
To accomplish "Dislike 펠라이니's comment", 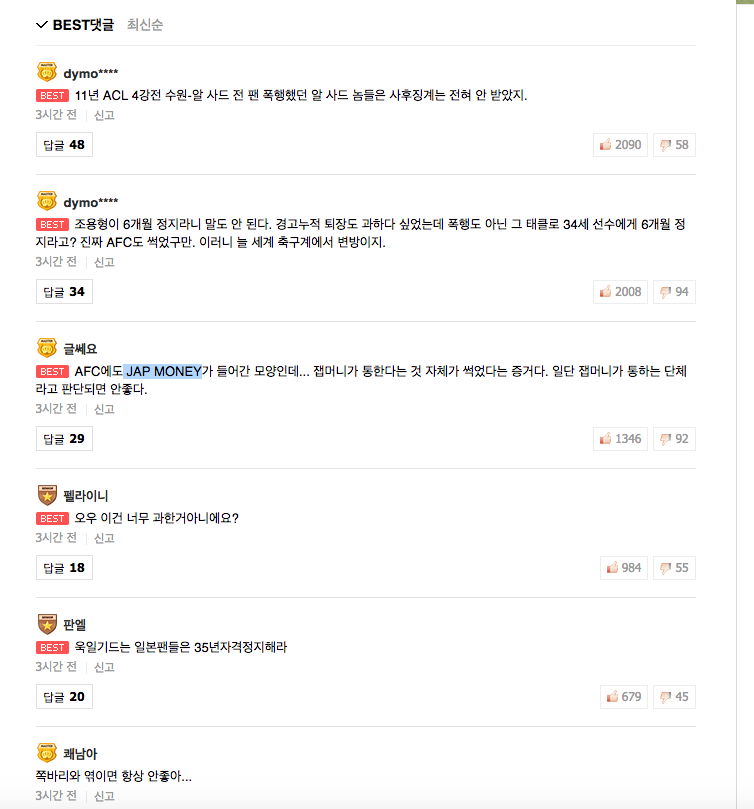I will pyautogui.click(x=673, y=568).
